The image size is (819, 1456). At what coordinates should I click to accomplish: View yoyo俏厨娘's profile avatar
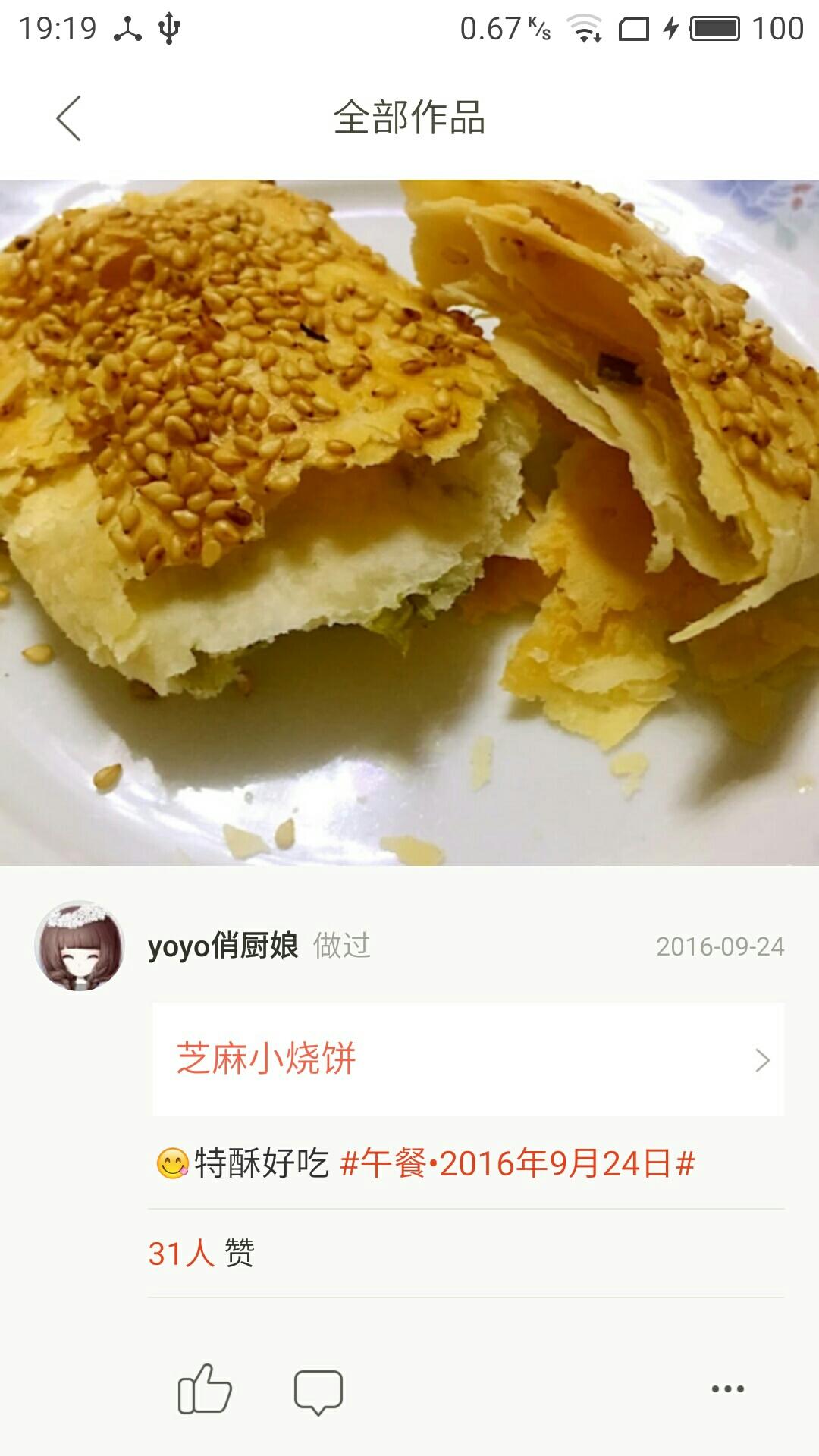[80, 946]
